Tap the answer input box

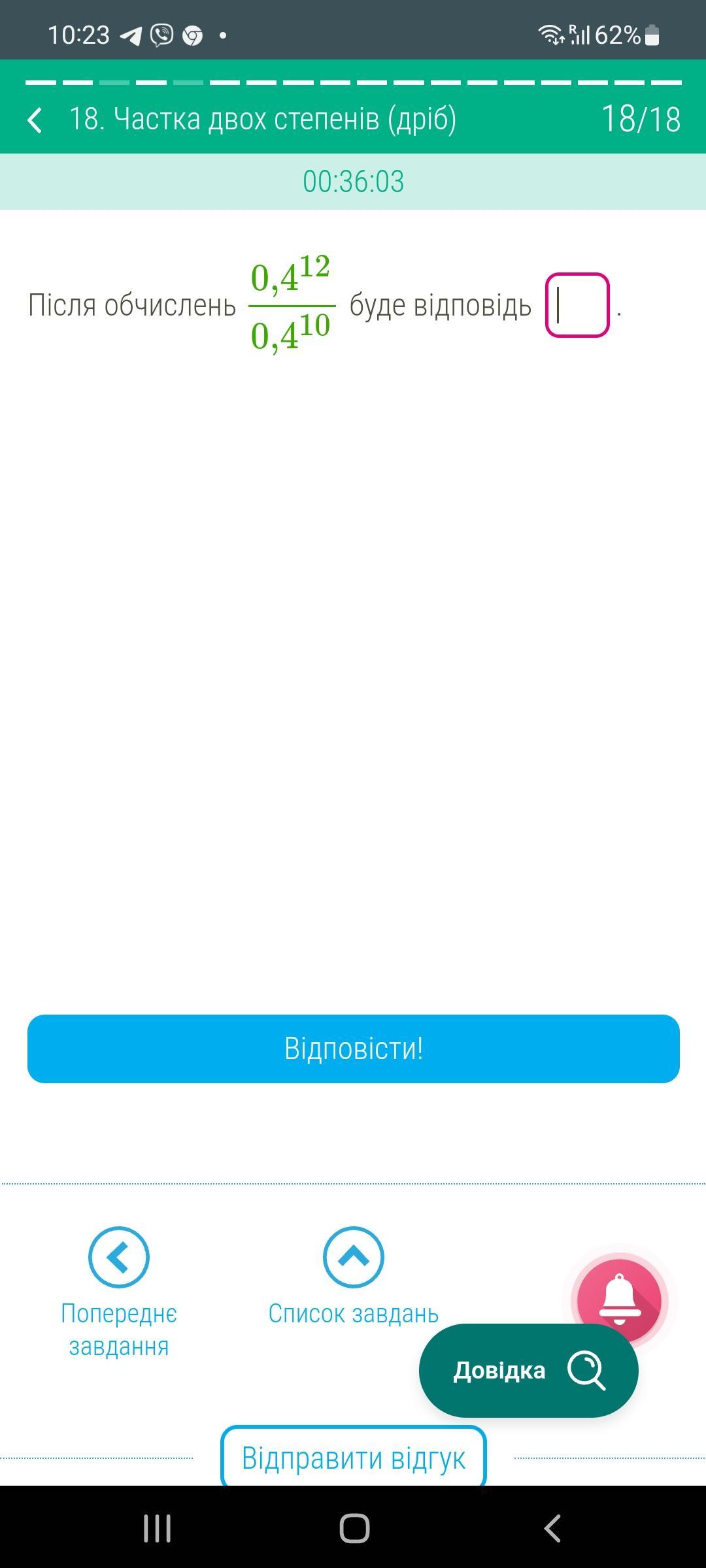(x=577, y=305)
